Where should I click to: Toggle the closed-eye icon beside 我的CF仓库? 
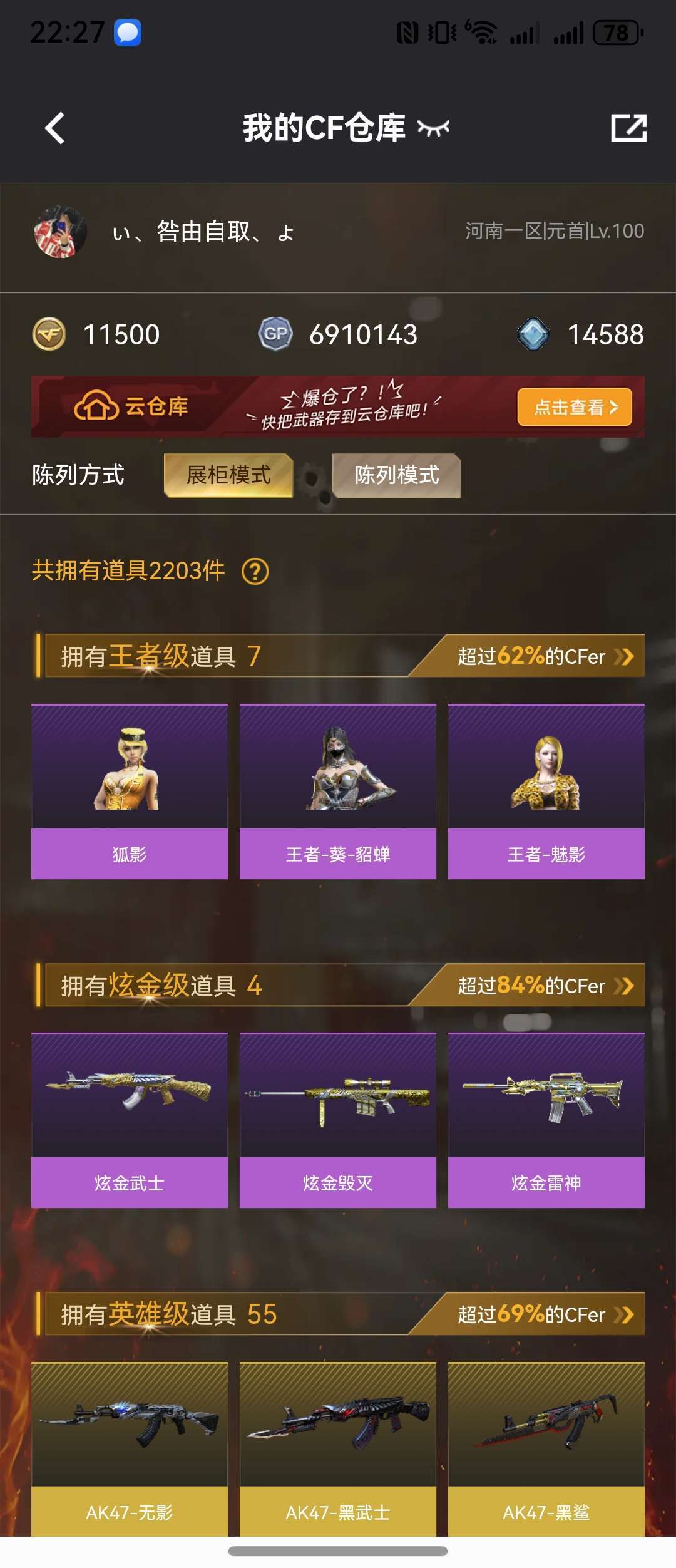(434, 127)
